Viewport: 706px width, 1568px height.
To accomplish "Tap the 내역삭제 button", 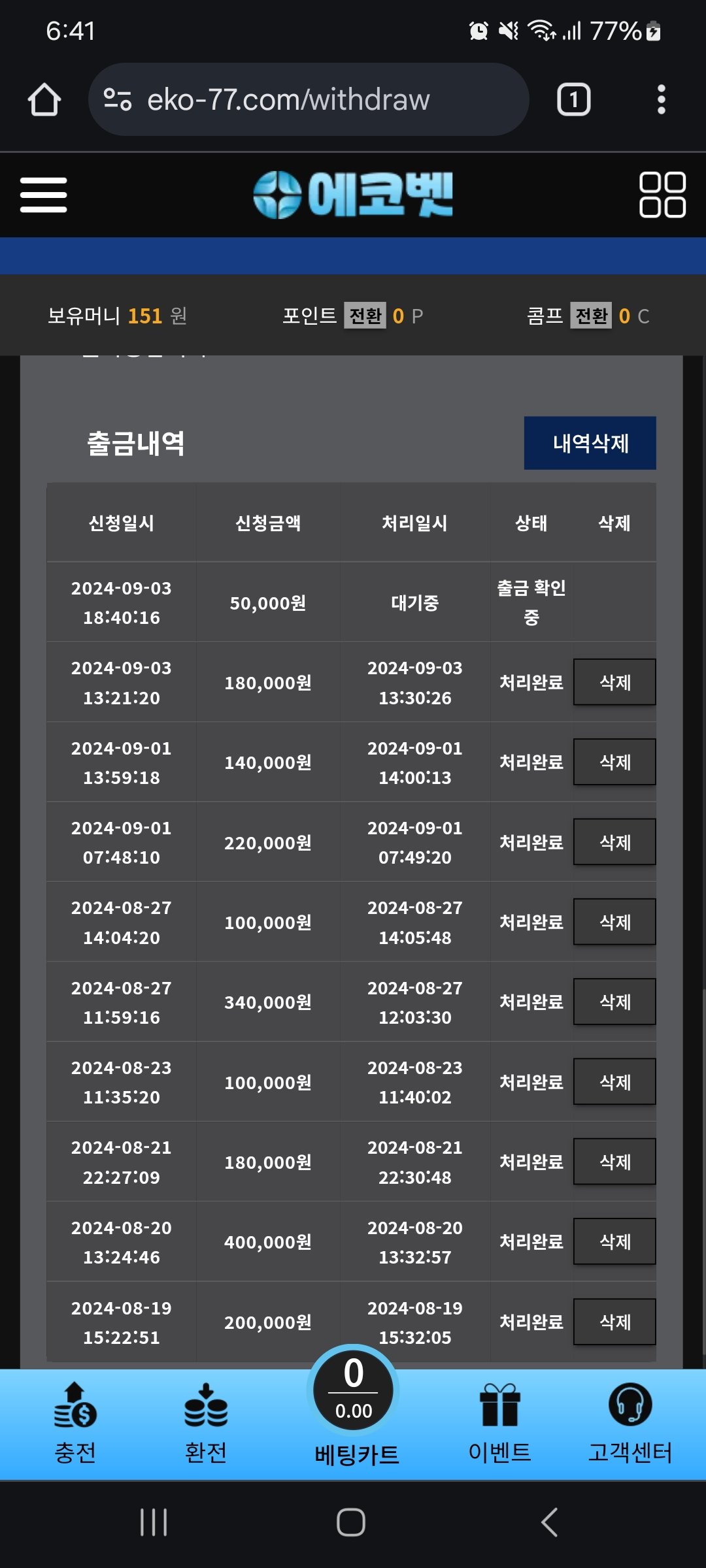I will [x=590, y=443].
